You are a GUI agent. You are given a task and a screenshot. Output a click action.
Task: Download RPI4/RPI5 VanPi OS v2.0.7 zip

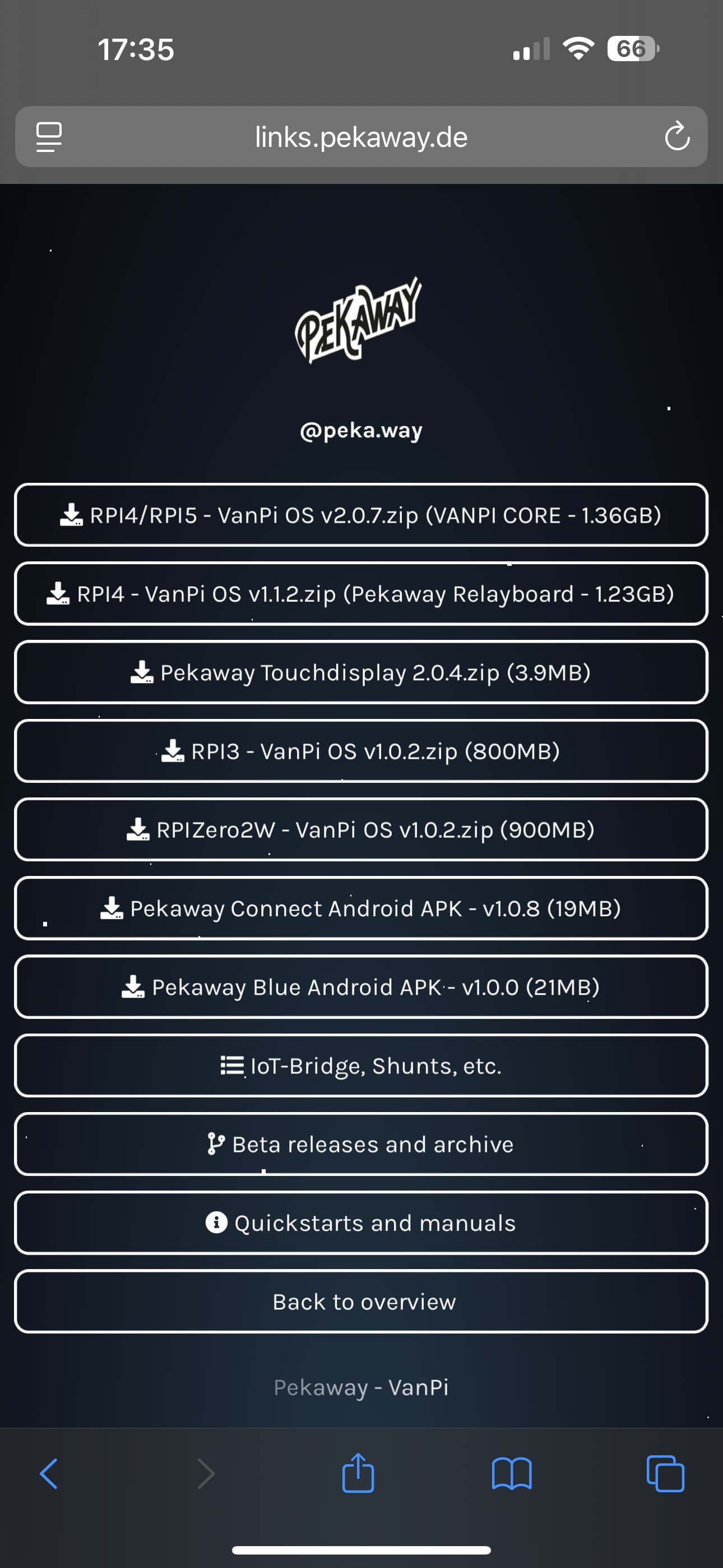pyautogui.click(x=361, y=515)
